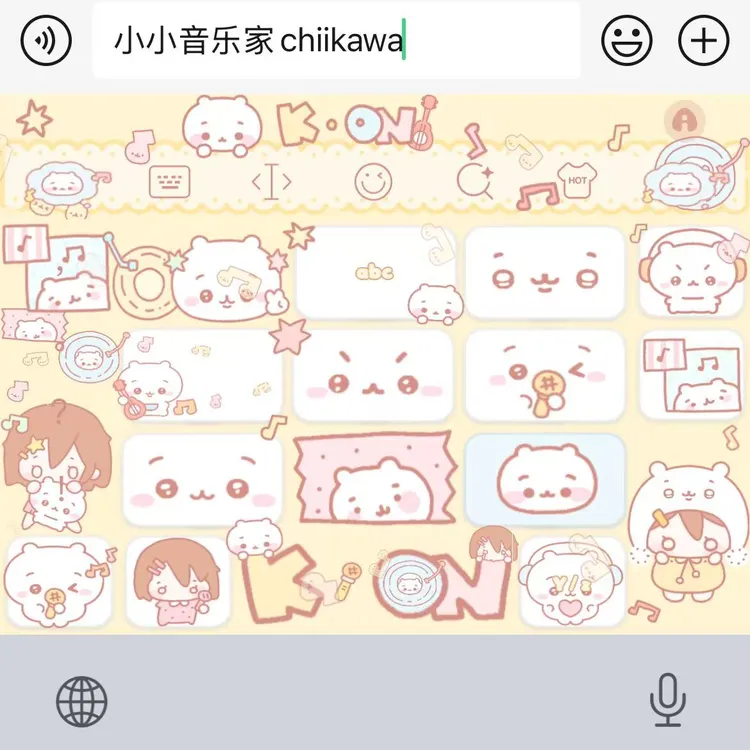Image resolution: width=750 pixels, height=750 pixels.
Task: Open the emoji sticker panel
Action: [627, 40]
